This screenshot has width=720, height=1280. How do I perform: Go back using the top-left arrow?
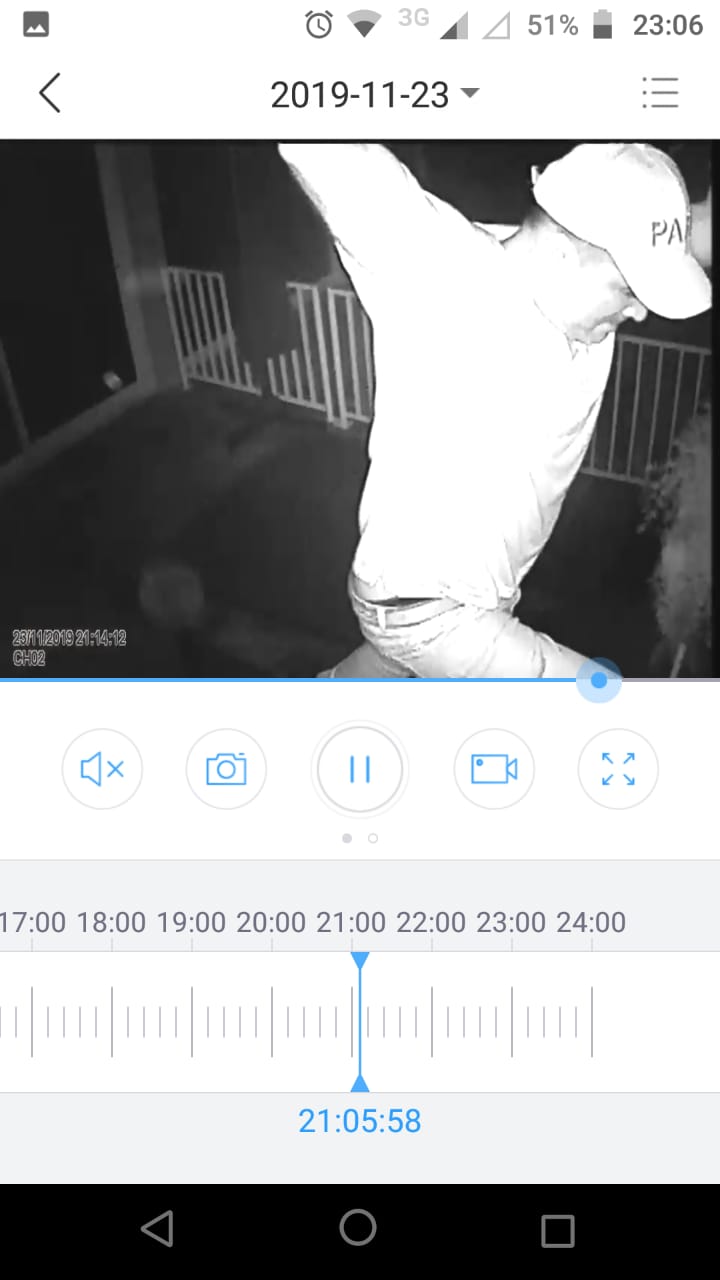49,94
